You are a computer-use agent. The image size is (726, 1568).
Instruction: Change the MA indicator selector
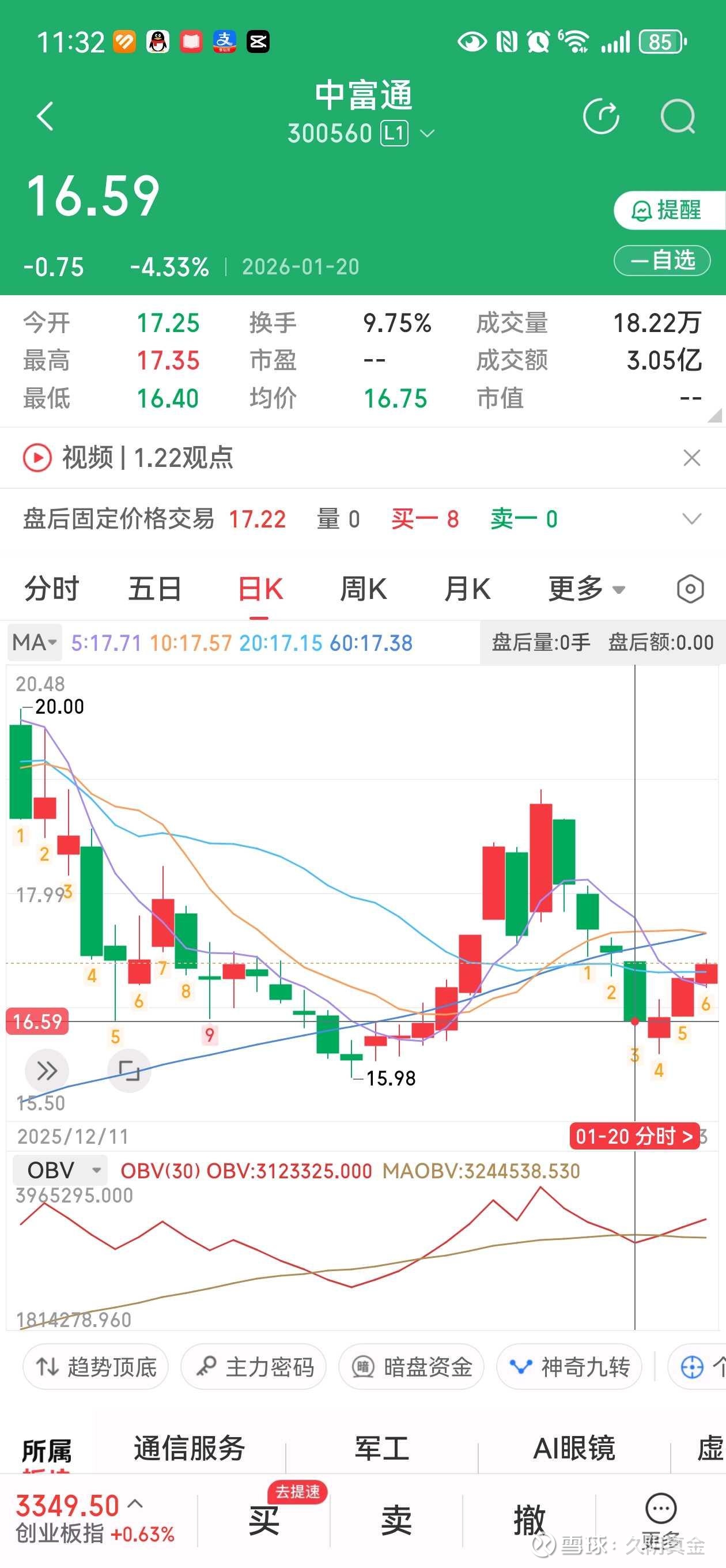tap(35, 643)
